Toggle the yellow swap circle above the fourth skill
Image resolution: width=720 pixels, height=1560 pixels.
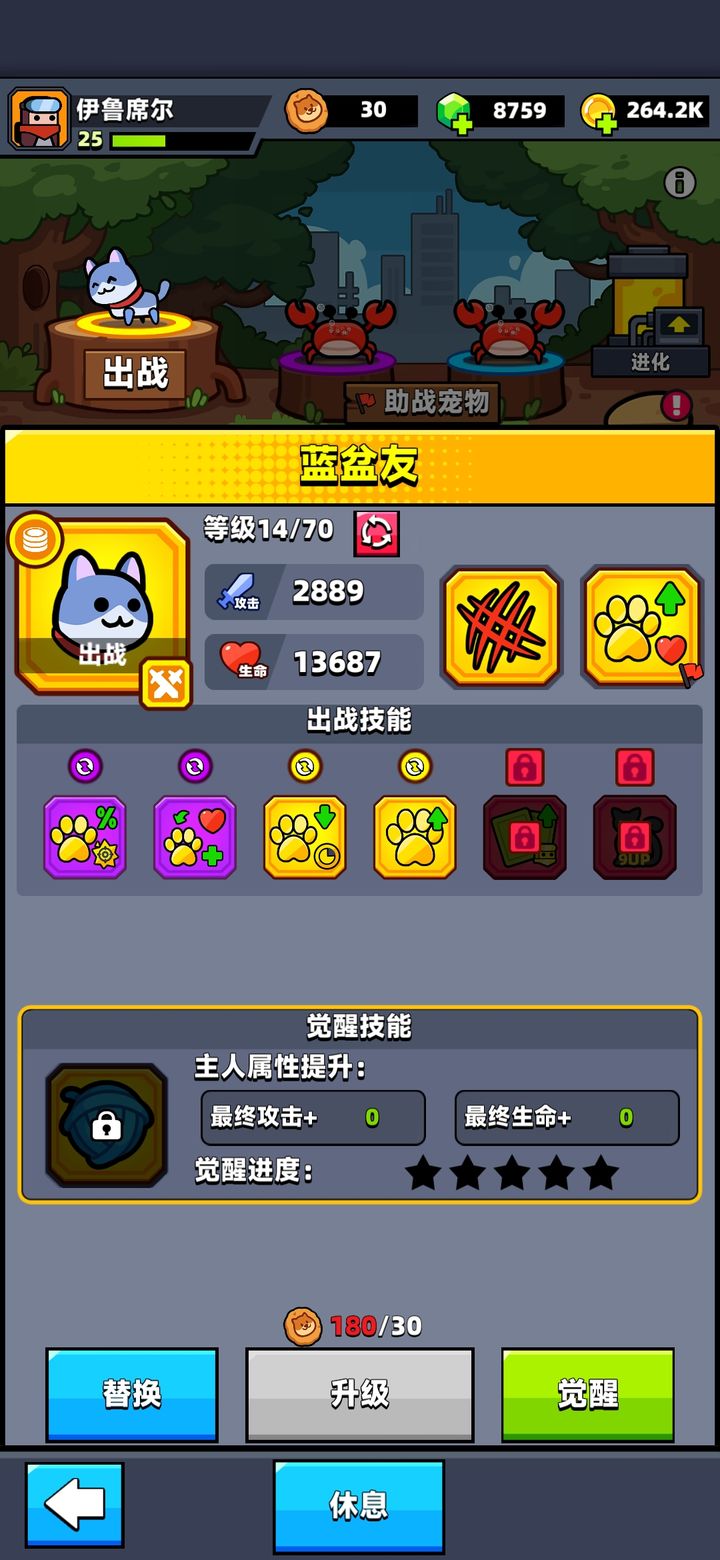pyautogui.click(x=415, y=766)
